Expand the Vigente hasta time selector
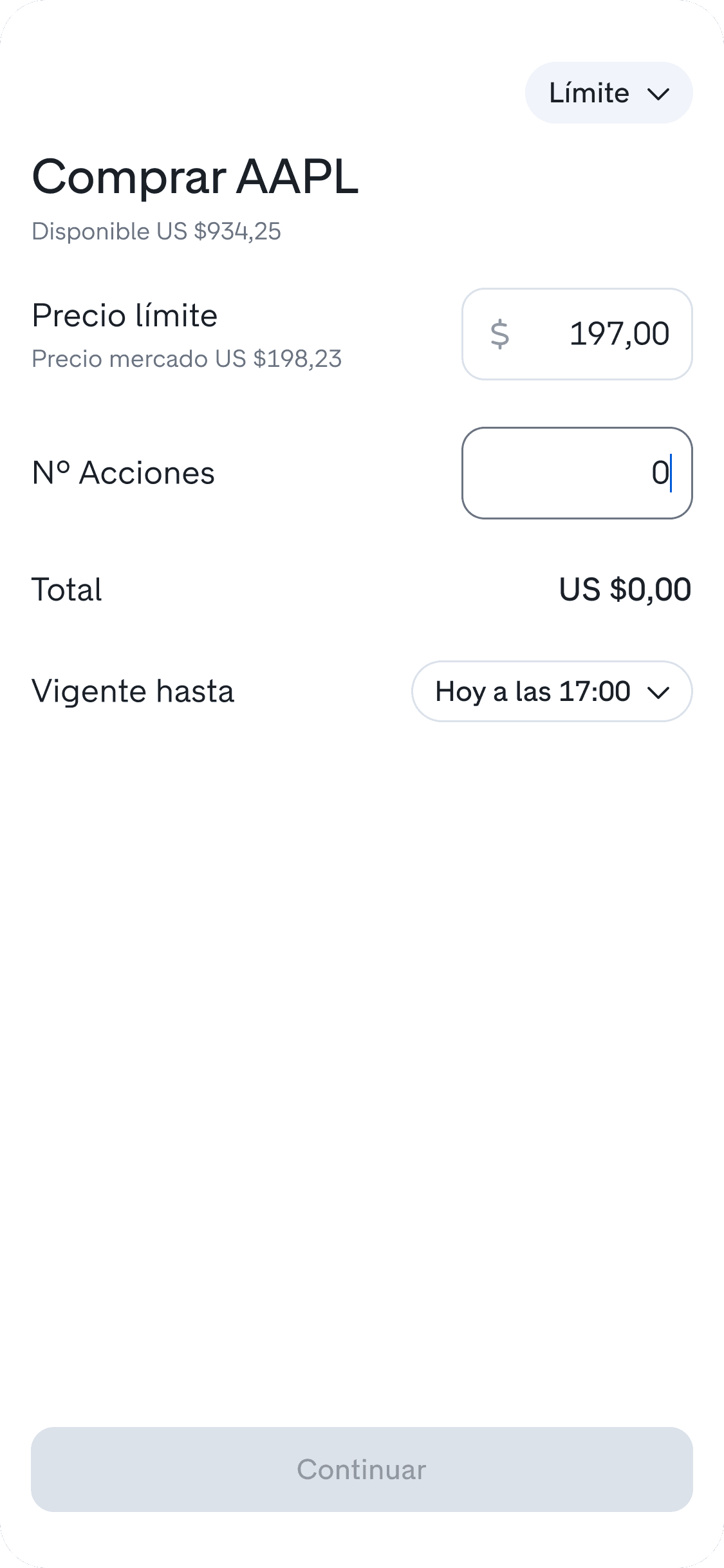The height and width of the screenshot is (1568, 724). [x=552, y=691]
